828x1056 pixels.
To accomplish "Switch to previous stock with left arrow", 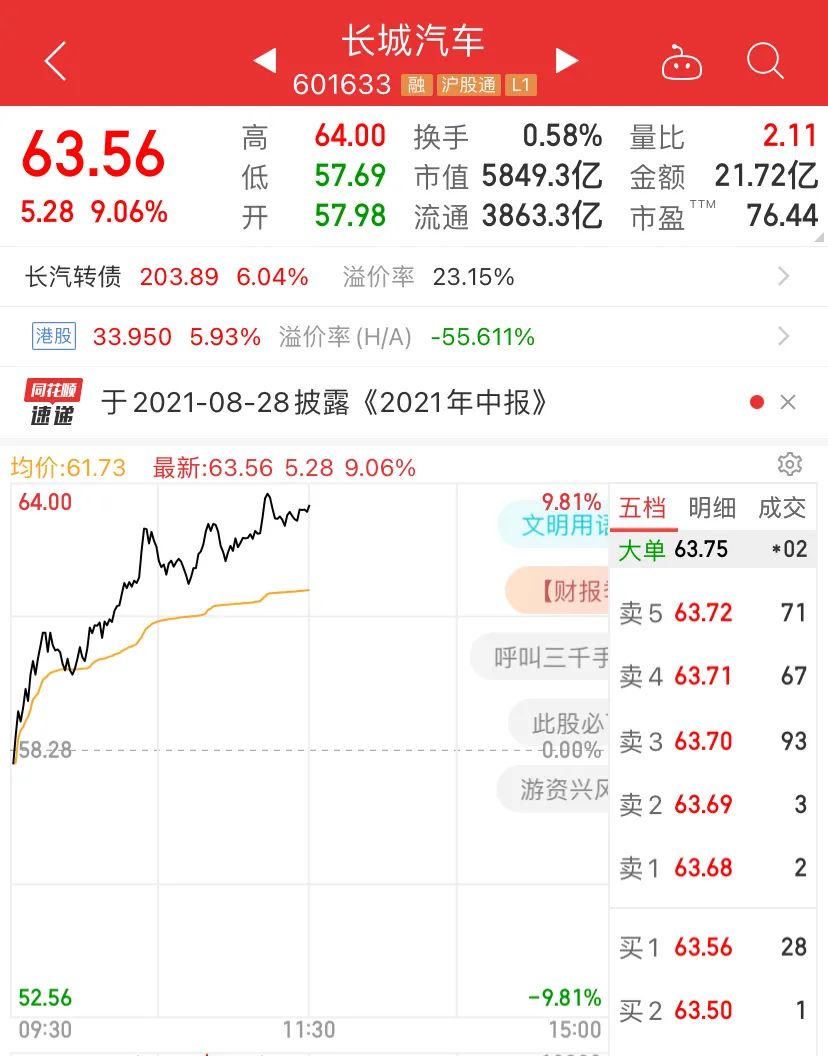I will (x=266, y=60).
